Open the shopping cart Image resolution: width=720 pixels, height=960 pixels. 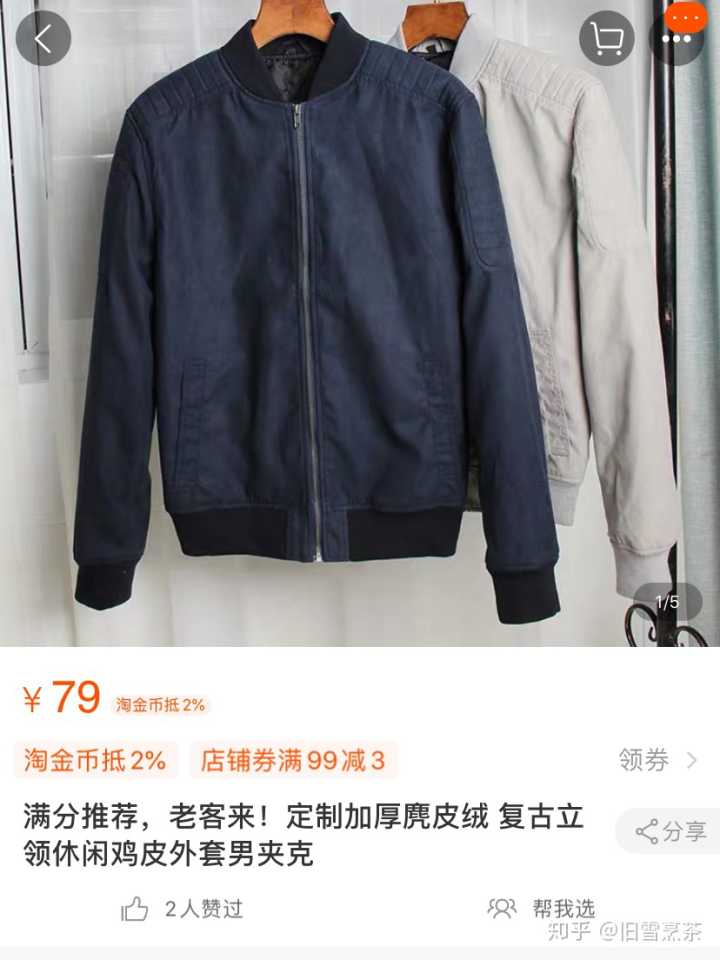pyautogui.click(x=607, y=39)
